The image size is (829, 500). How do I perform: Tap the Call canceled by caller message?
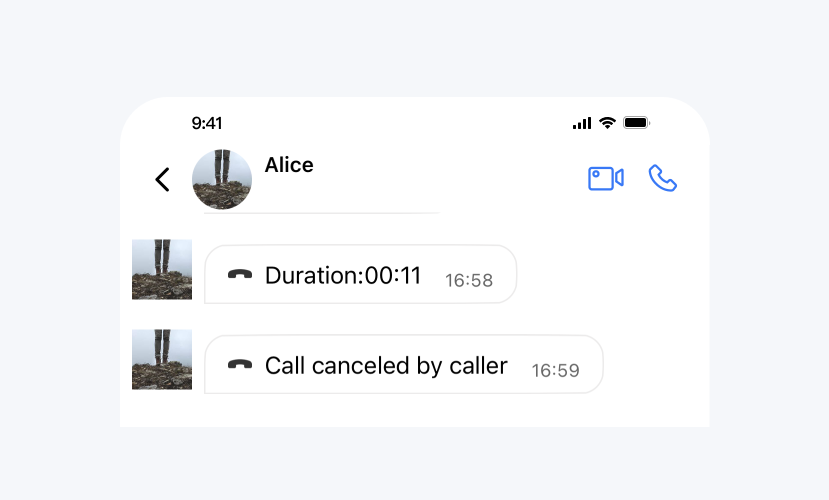tap(403, 365)
